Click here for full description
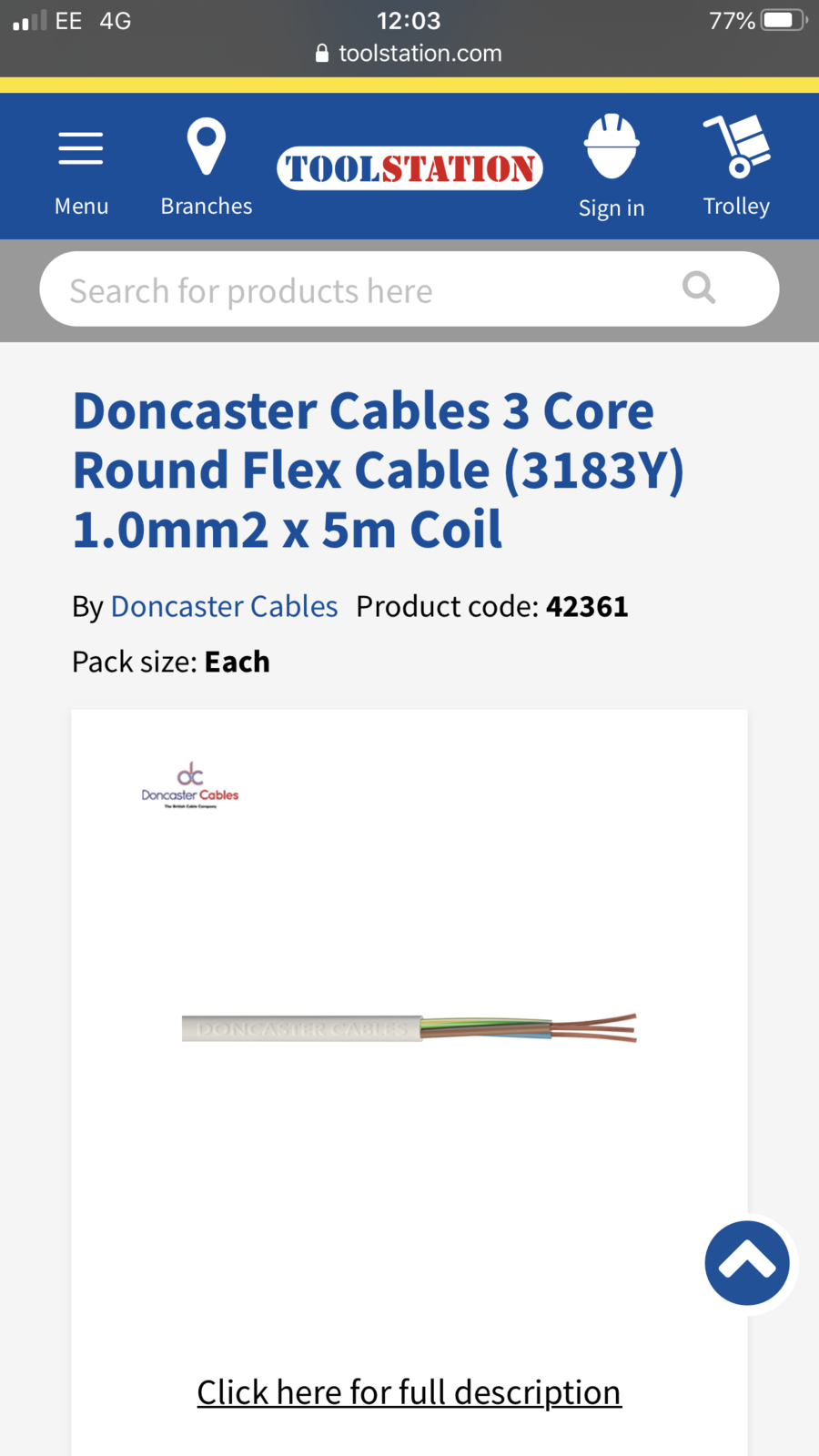 [x=409, y=1392]
